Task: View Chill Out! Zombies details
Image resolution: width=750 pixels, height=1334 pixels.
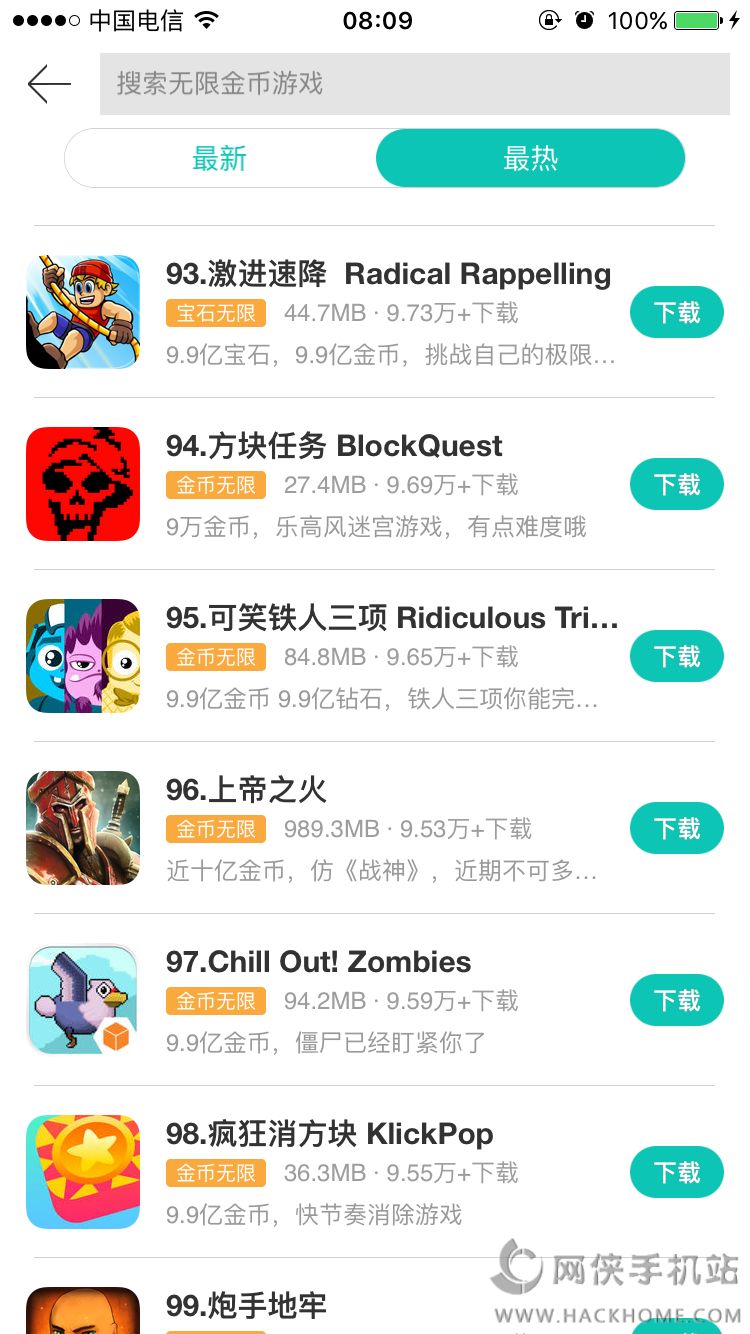Action: click(318, 962)
